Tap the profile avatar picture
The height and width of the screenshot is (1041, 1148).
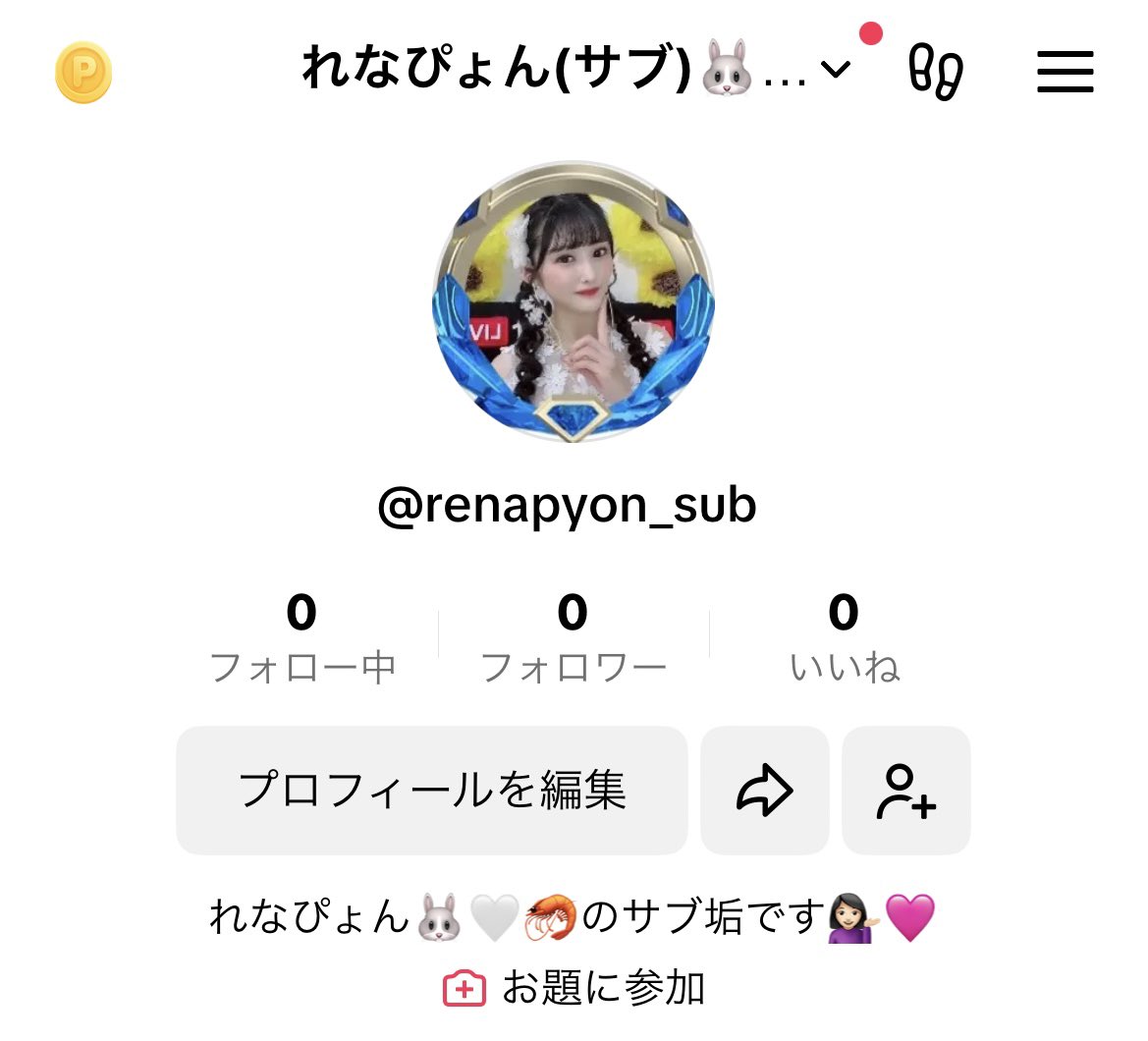[574, 301]
